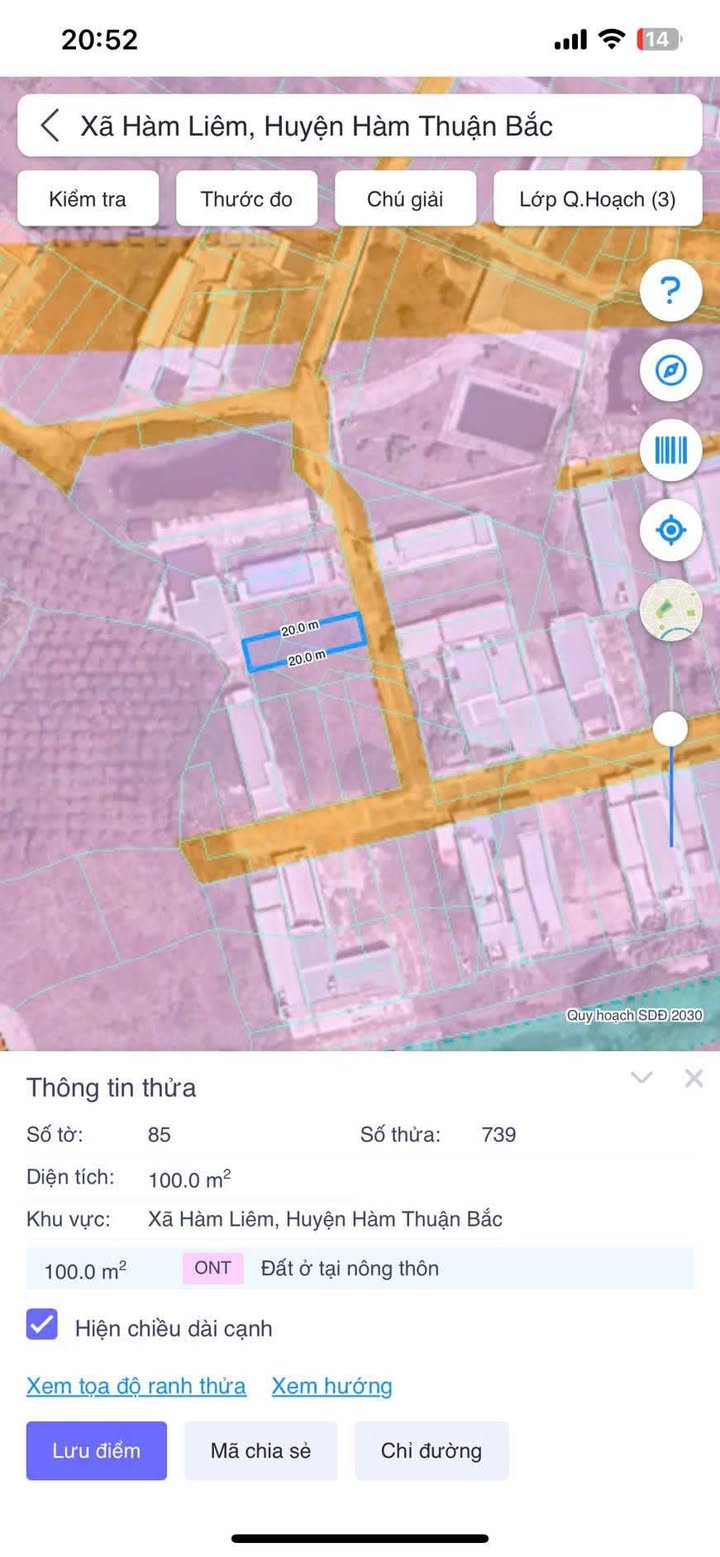Tap the compass button
The width and height of the screenshot is (720, 1557).
pyautogui.click(x=671, y=371)
